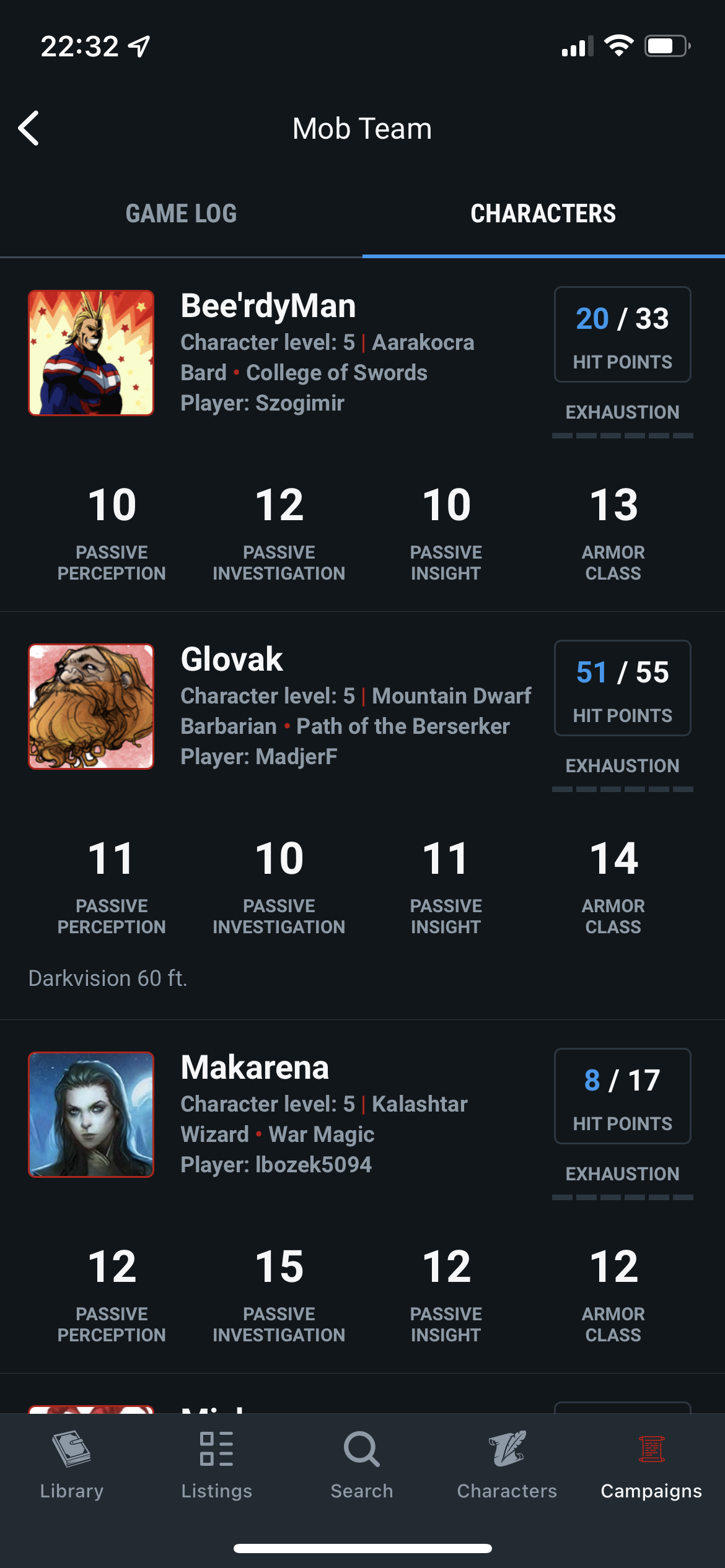Switch to the Game Log tab
This screenshot has height=1568, width=725.
tap(181, 214)
